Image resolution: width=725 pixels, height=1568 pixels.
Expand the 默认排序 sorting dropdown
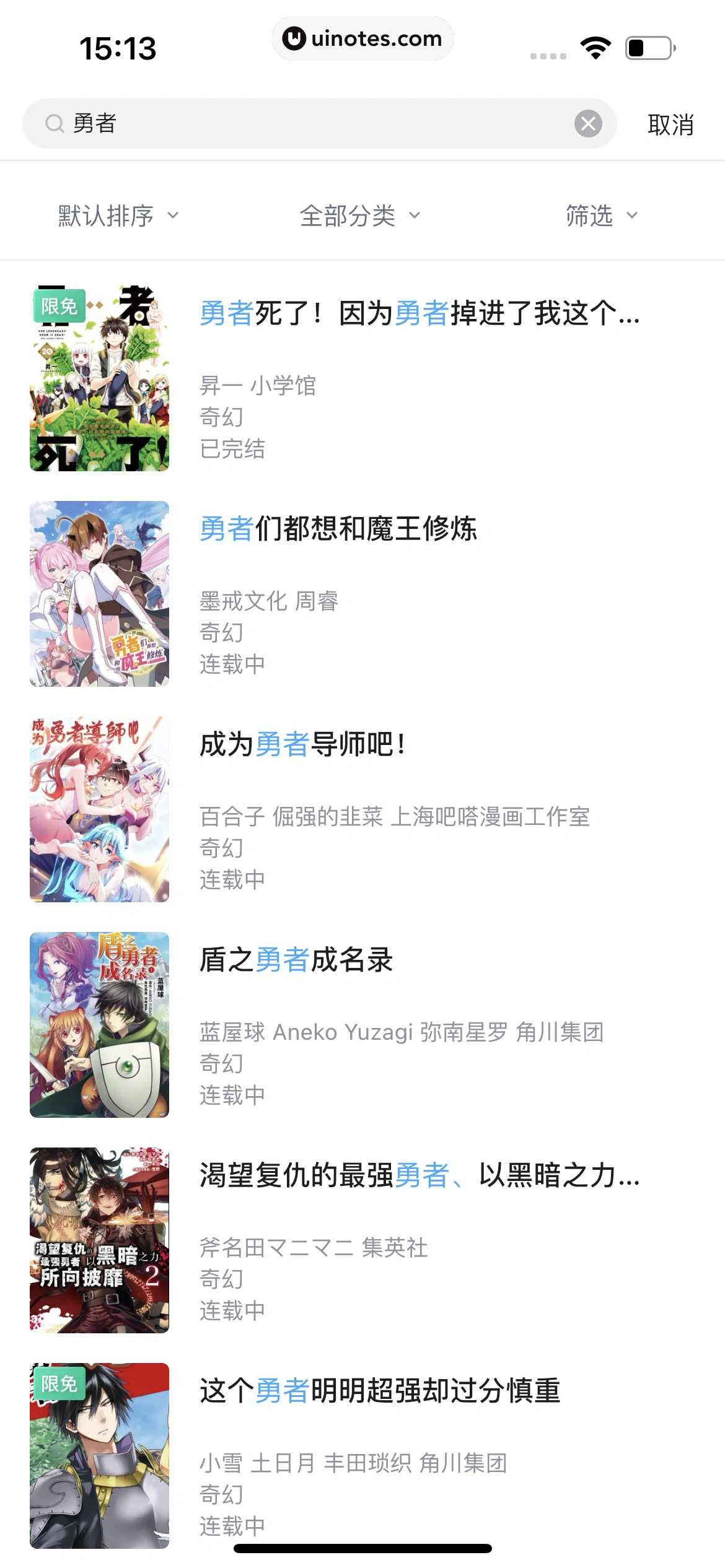116,216
